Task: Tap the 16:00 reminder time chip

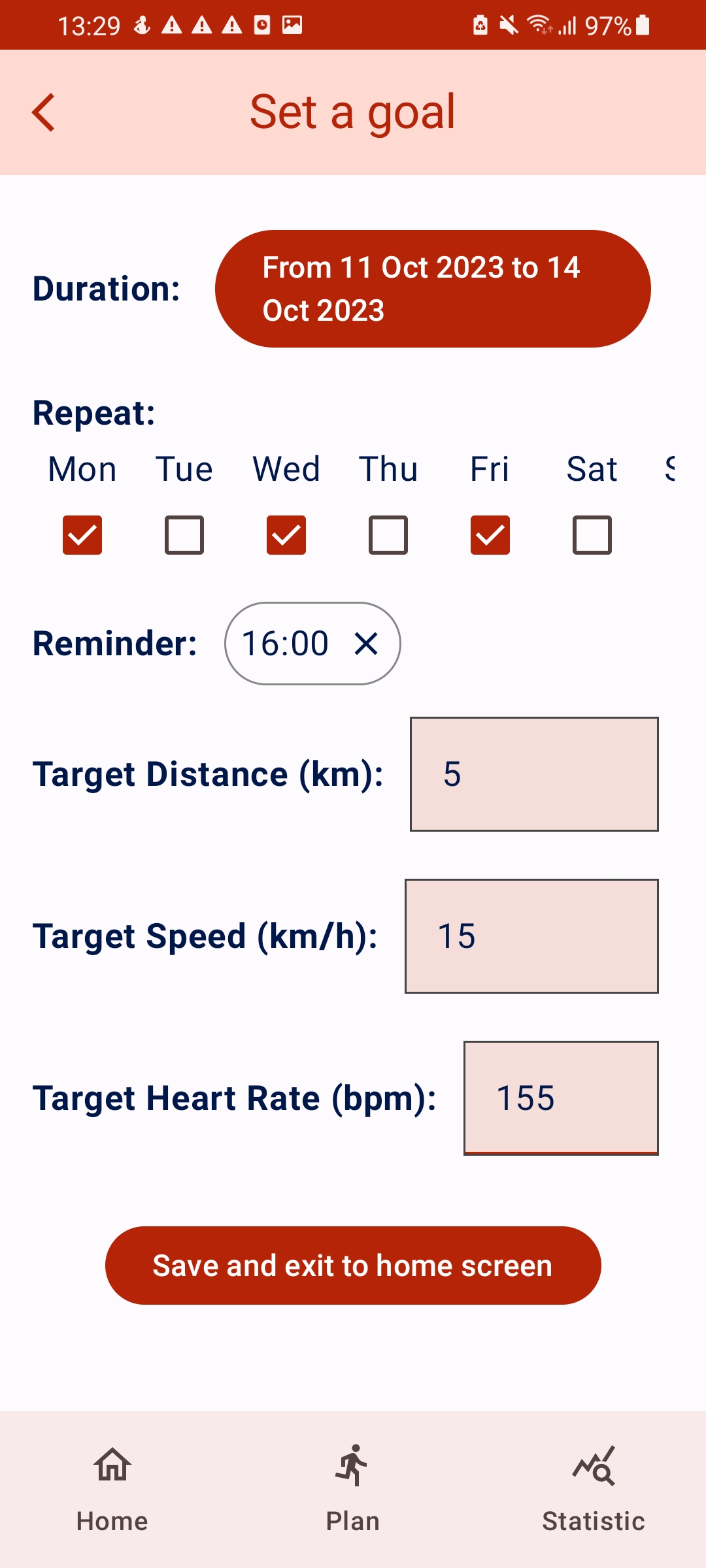Action: tap(286, 644)
